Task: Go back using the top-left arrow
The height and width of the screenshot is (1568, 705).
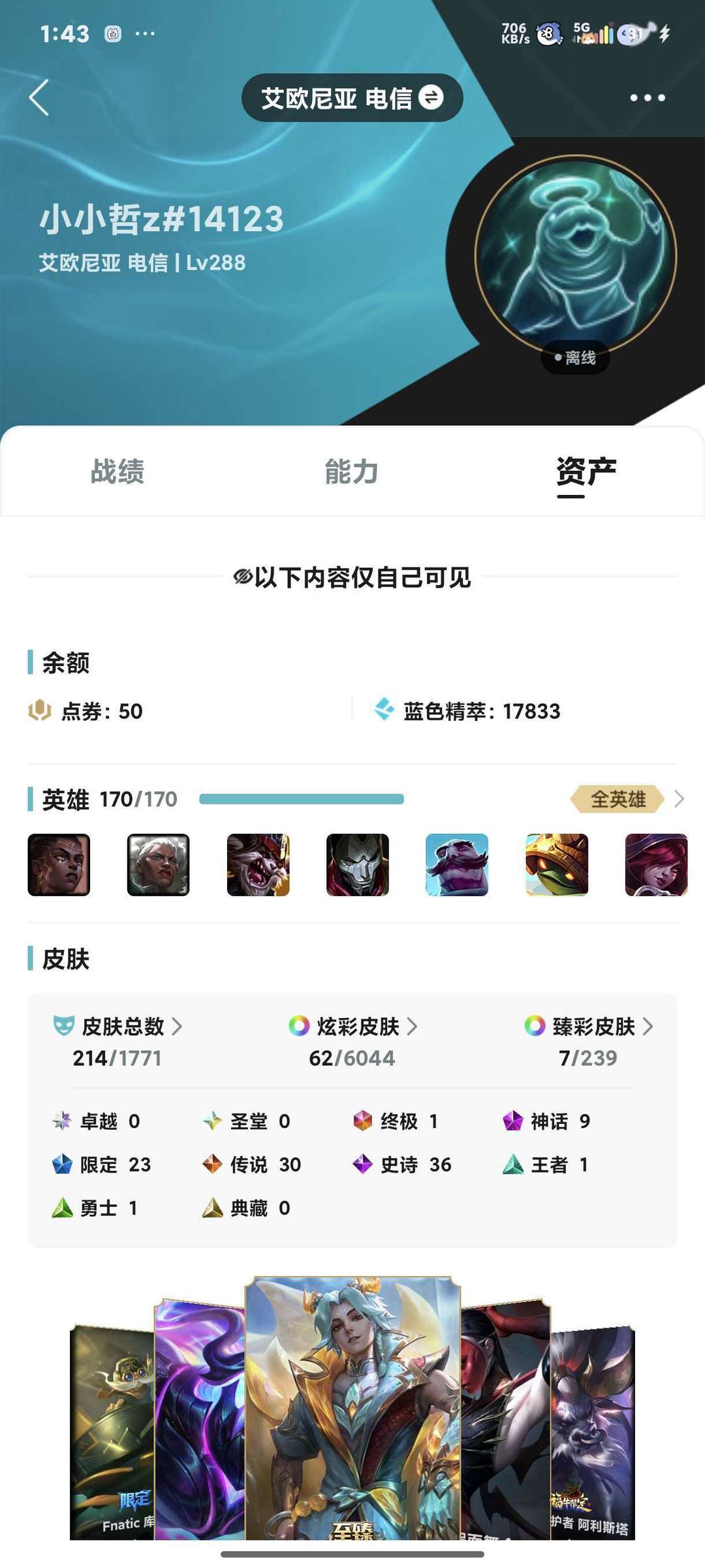Action: [39, 98]
